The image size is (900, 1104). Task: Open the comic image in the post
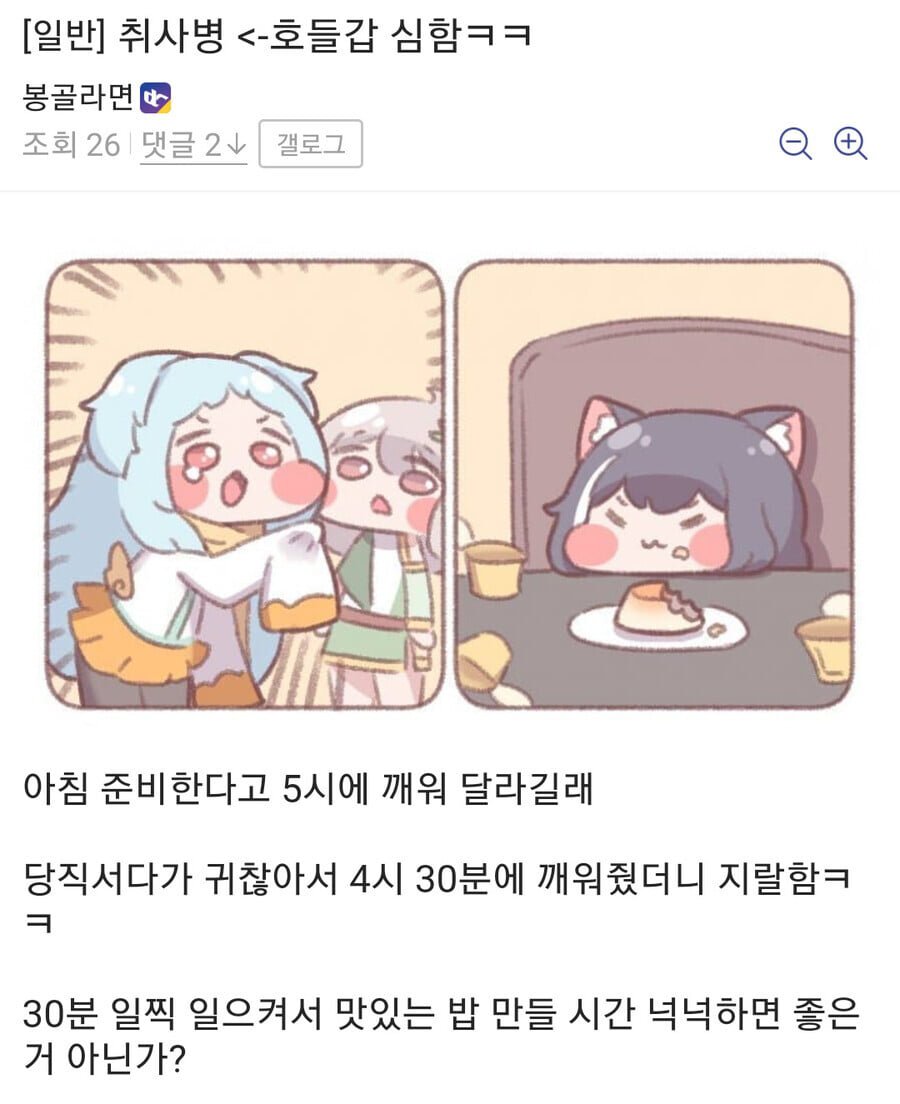[450, 484]
